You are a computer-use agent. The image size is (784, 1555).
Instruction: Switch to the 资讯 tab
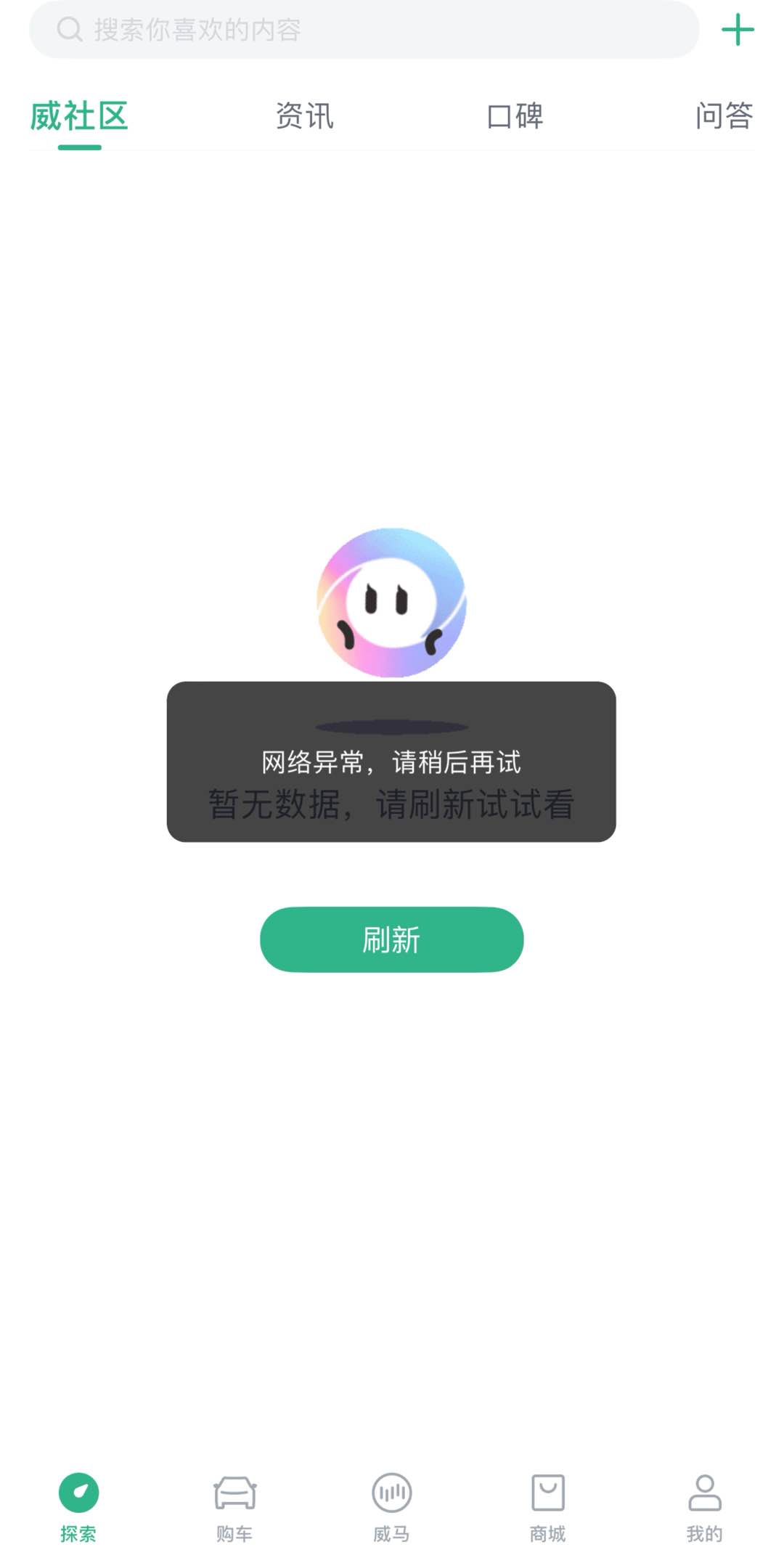click(304, 116)
